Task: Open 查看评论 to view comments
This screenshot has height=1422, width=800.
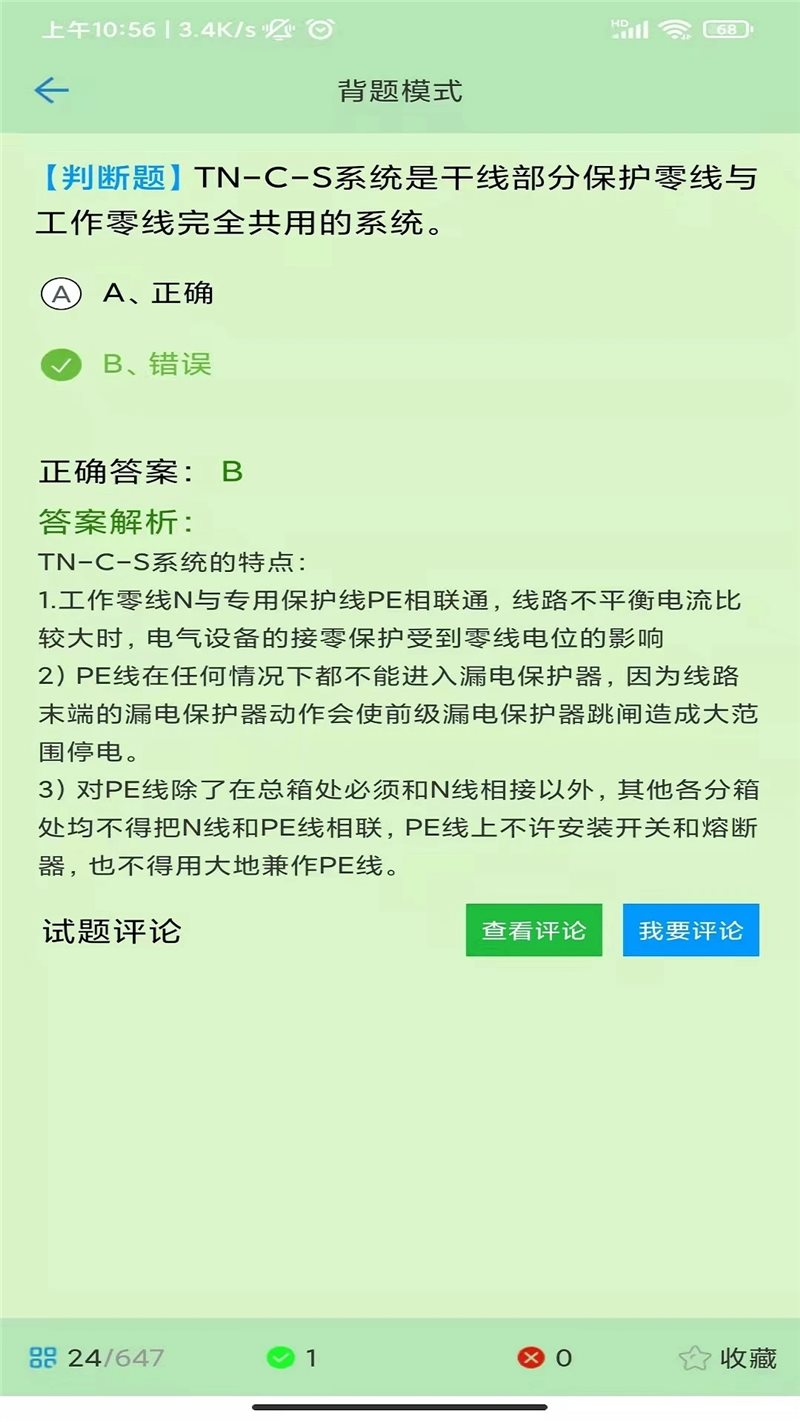Action: [533, 931]
